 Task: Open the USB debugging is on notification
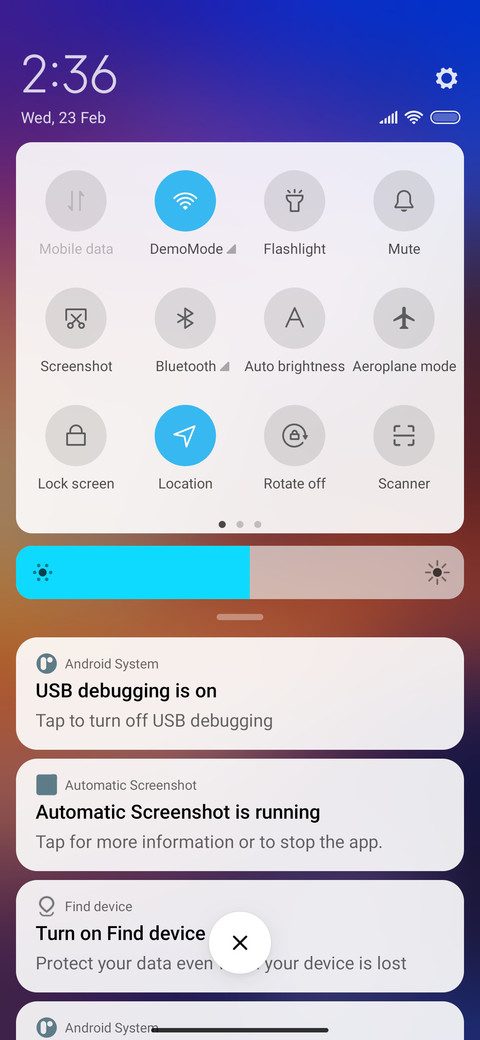click(x=240, y=694)
